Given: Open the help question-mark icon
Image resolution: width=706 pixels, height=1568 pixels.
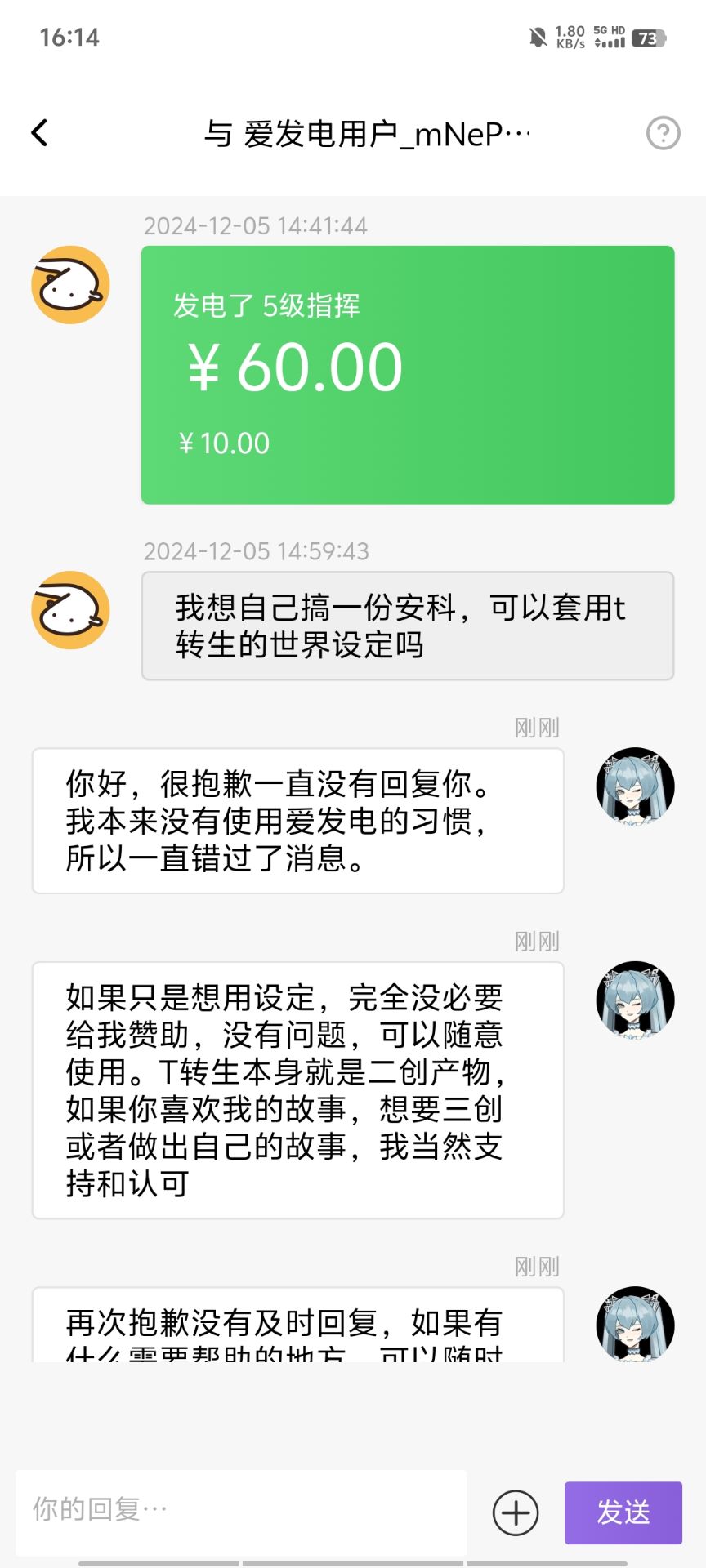Looking at the screenshot, I should coord(664,132).
